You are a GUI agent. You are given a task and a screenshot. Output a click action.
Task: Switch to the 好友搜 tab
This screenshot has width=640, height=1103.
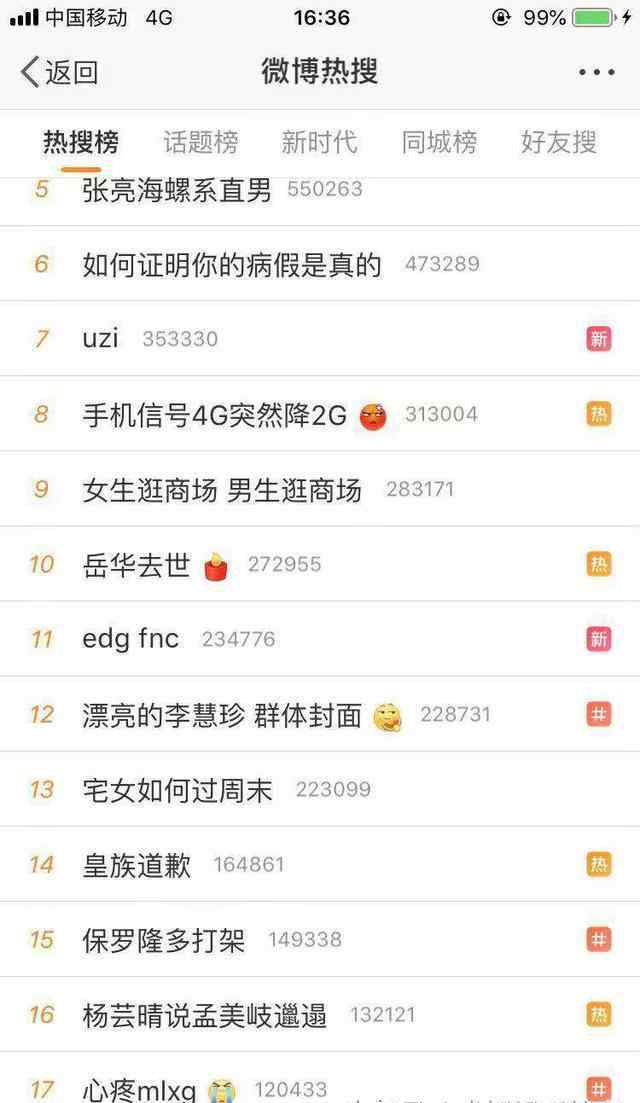click(558, 143)
